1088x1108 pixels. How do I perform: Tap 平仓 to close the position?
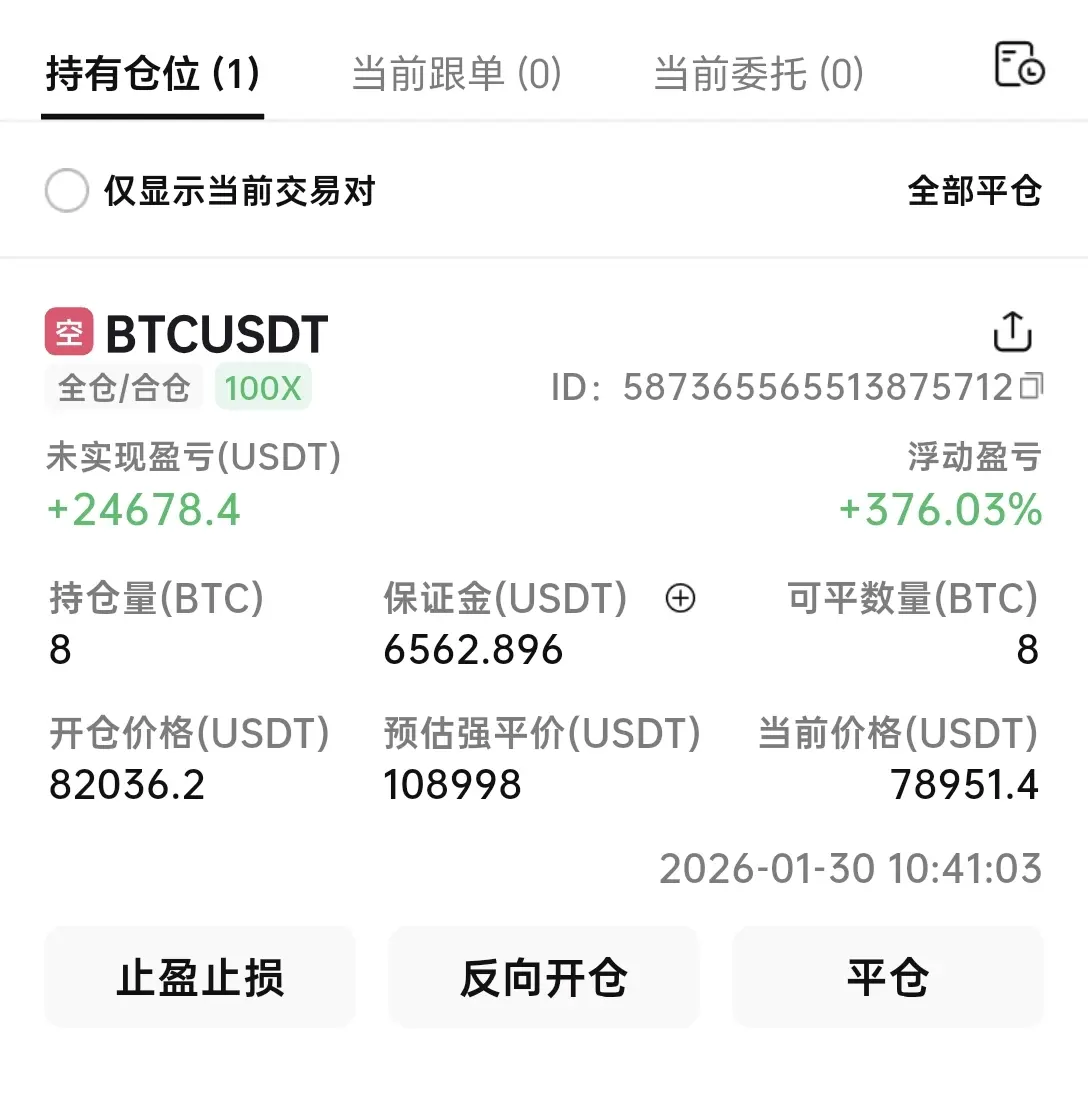tap(888, 977)
